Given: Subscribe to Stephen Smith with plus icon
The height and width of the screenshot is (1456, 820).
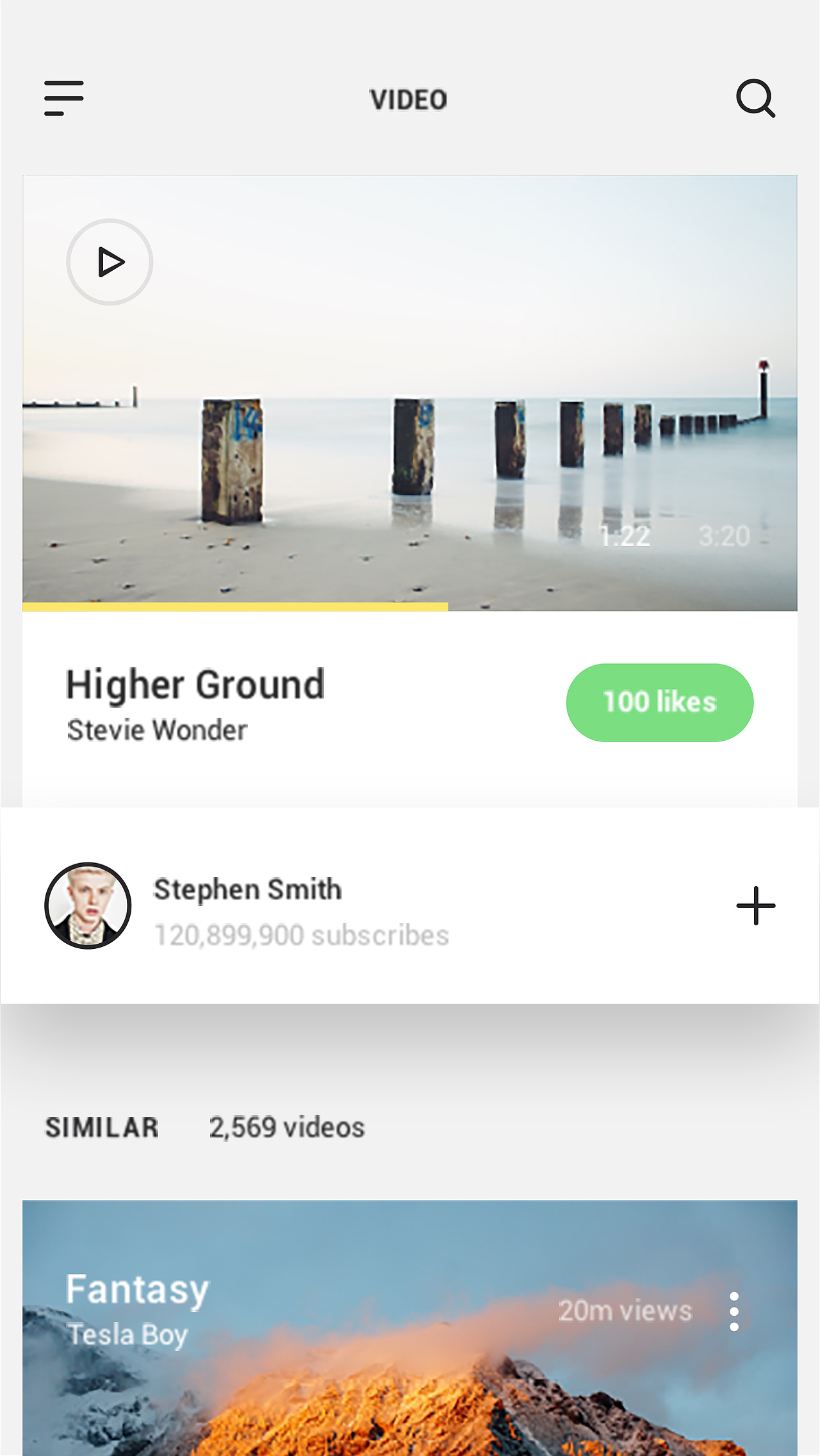Looking at the screenshot, I should click(x=756, y=905).
